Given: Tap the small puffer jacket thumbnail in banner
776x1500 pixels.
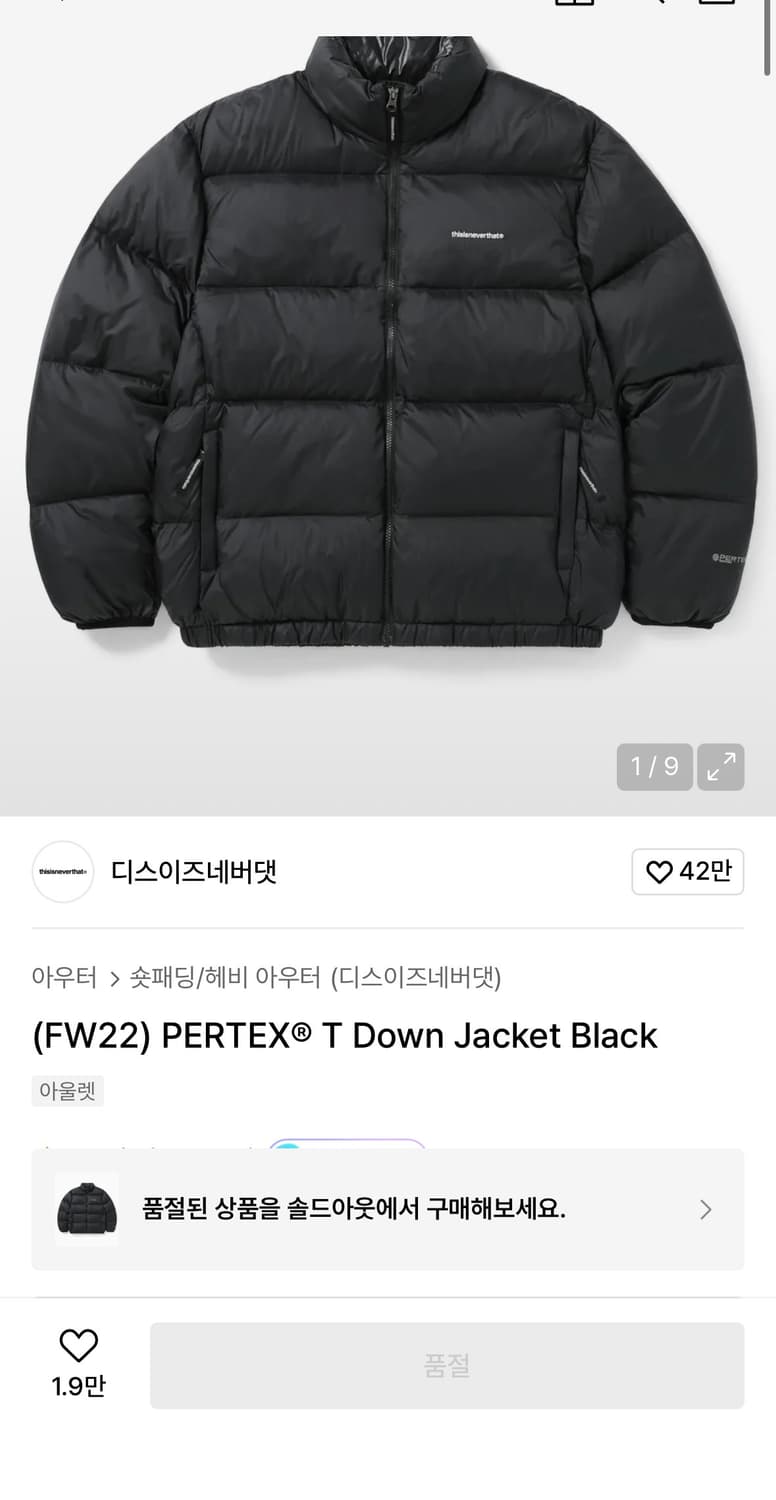Looking at the screenshot, I should [86, 1209].
